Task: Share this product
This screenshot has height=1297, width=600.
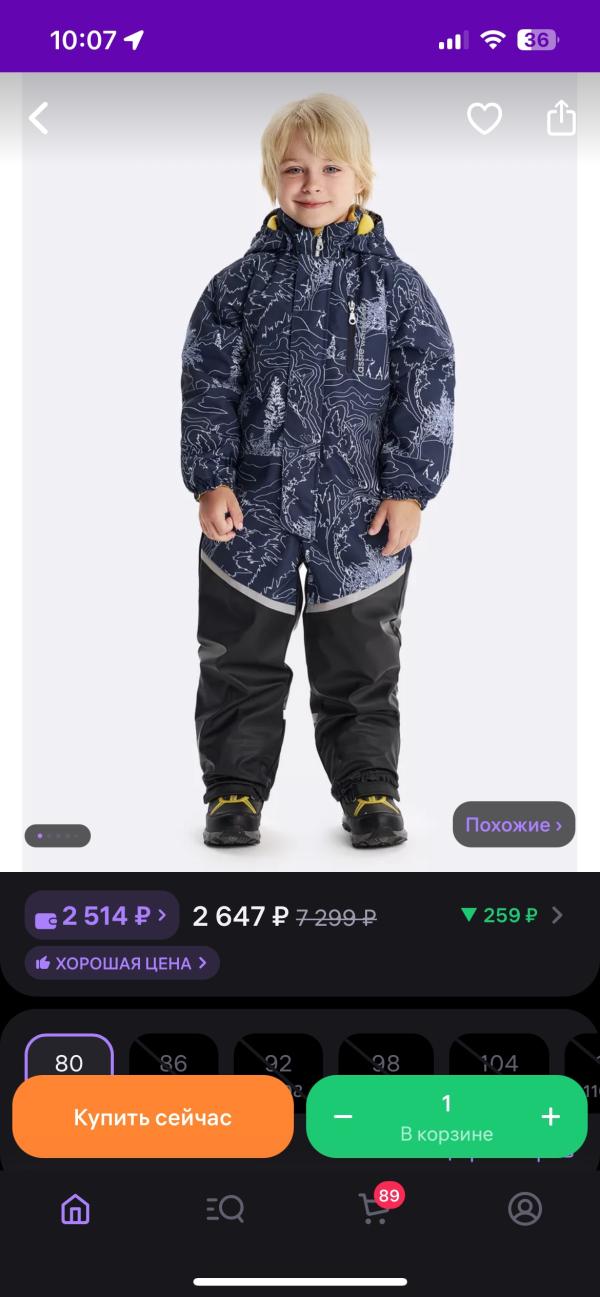Action: (561, 118)
